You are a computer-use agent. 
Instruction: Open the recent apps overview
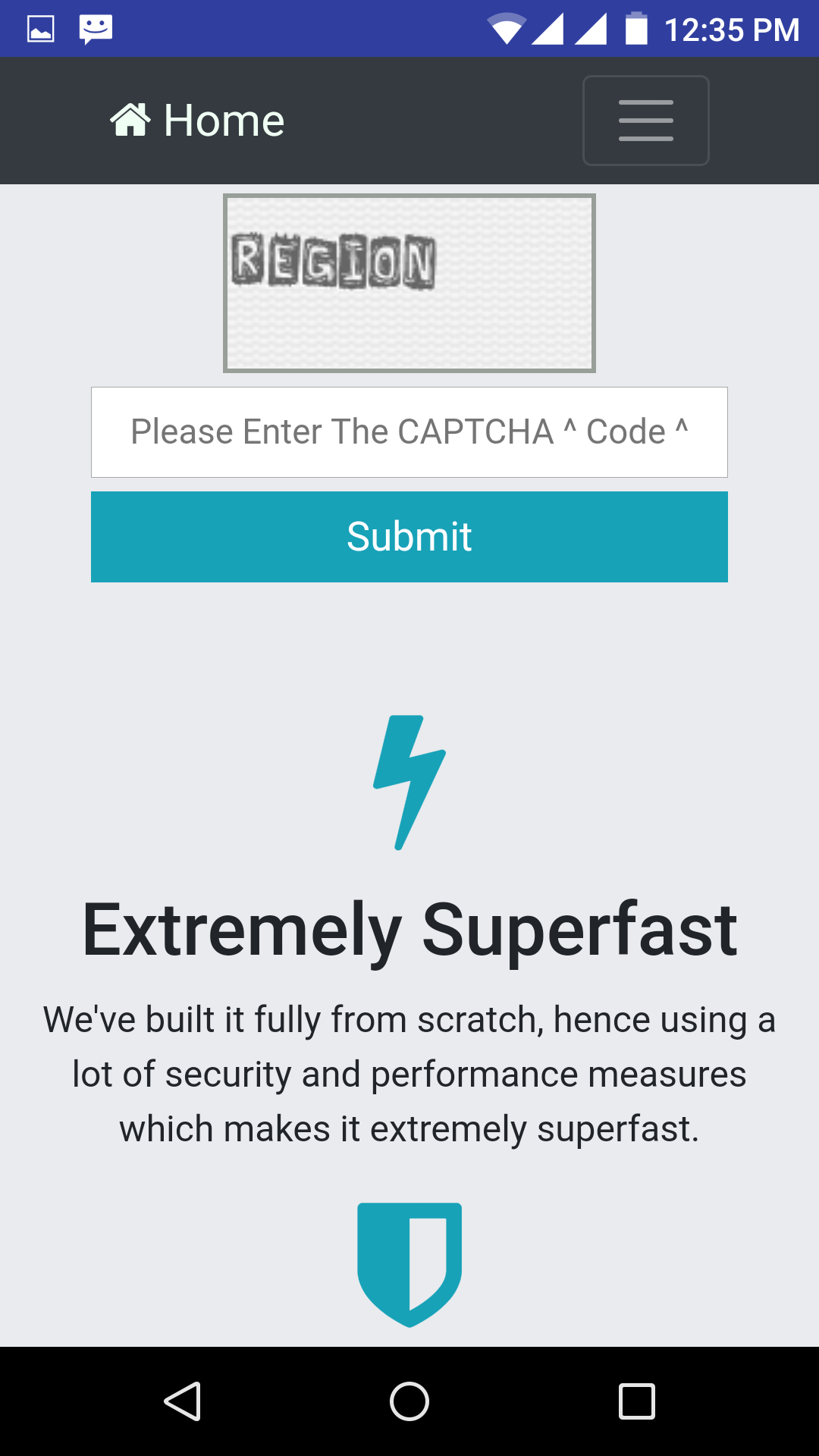[636, 1401]
